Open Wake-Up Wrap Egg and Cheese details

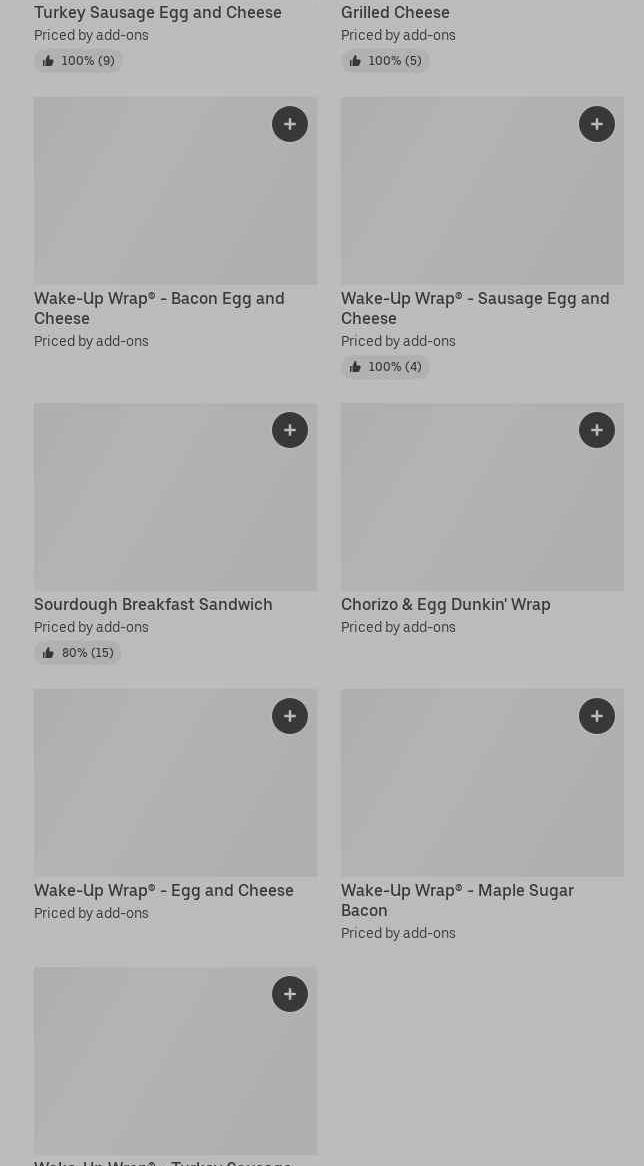pyautogui.click(x=164, y=890)
